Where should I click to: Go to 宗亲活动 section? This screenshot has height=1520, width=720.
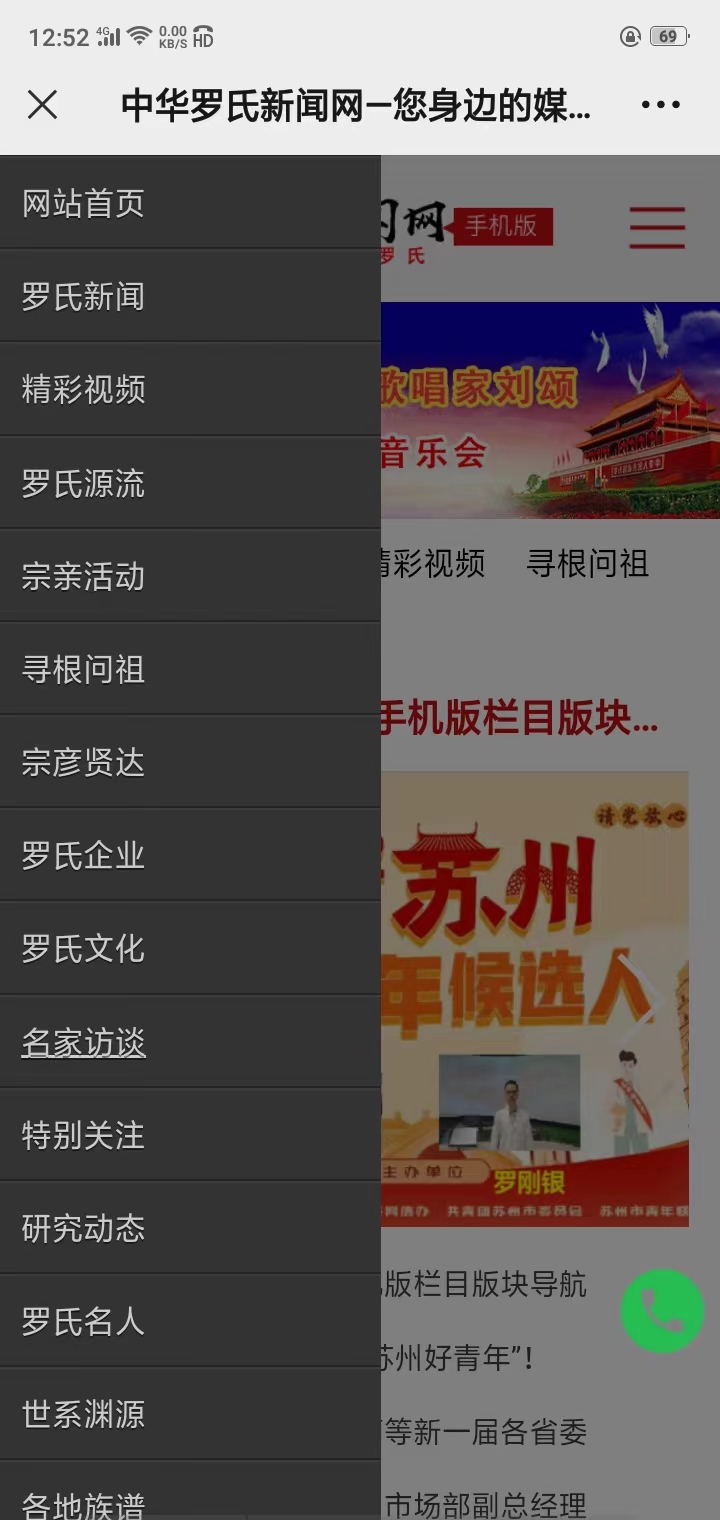(84, 577)
